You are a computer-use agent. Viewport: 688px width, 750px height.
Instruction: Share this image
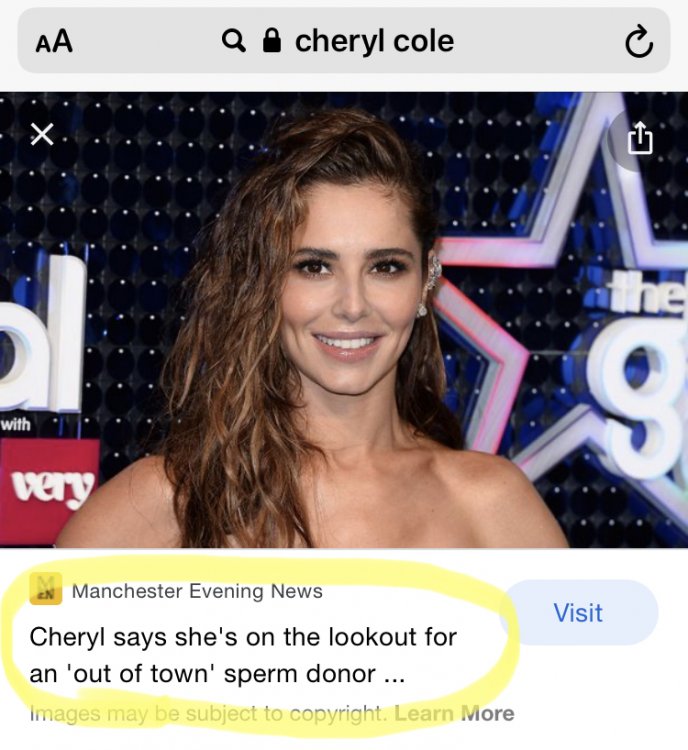639,139
